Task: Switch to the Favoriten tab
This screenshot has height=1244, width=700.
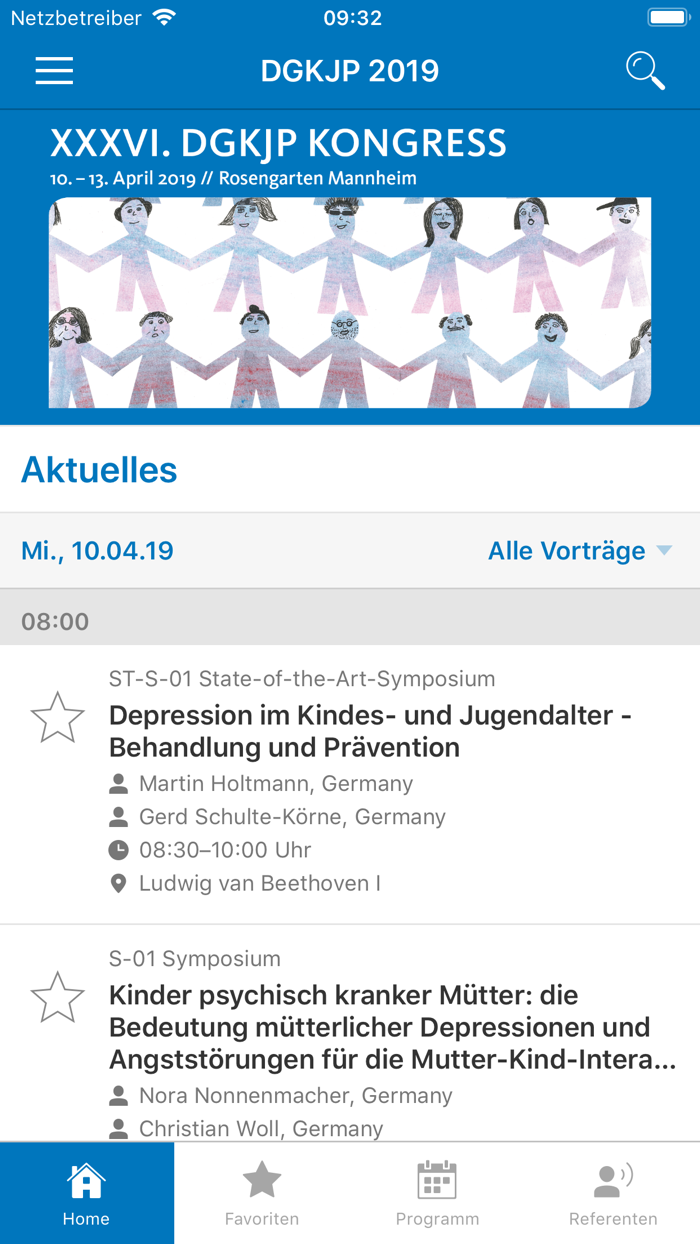Action: click(262, 1193)
